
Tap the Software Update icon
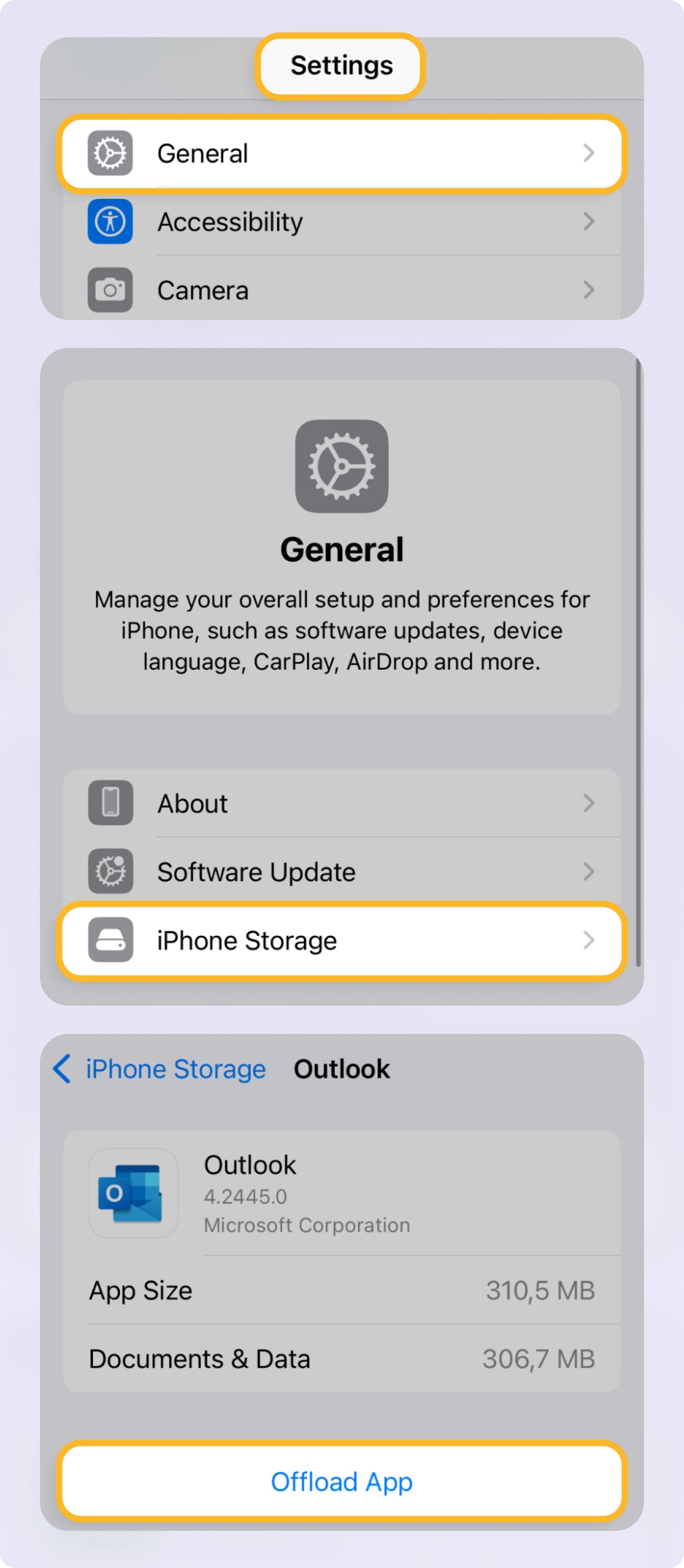click(110, 870)
